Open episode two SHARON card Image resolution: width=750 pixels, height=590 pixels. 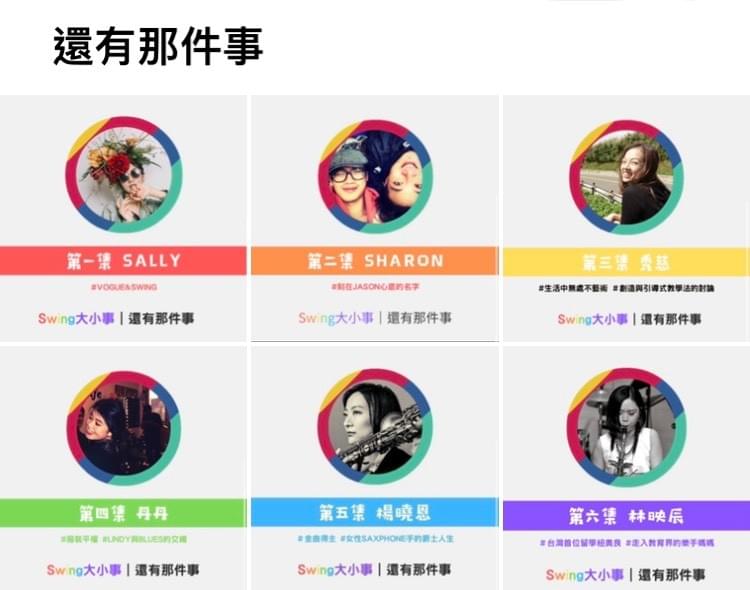(374, 218)
